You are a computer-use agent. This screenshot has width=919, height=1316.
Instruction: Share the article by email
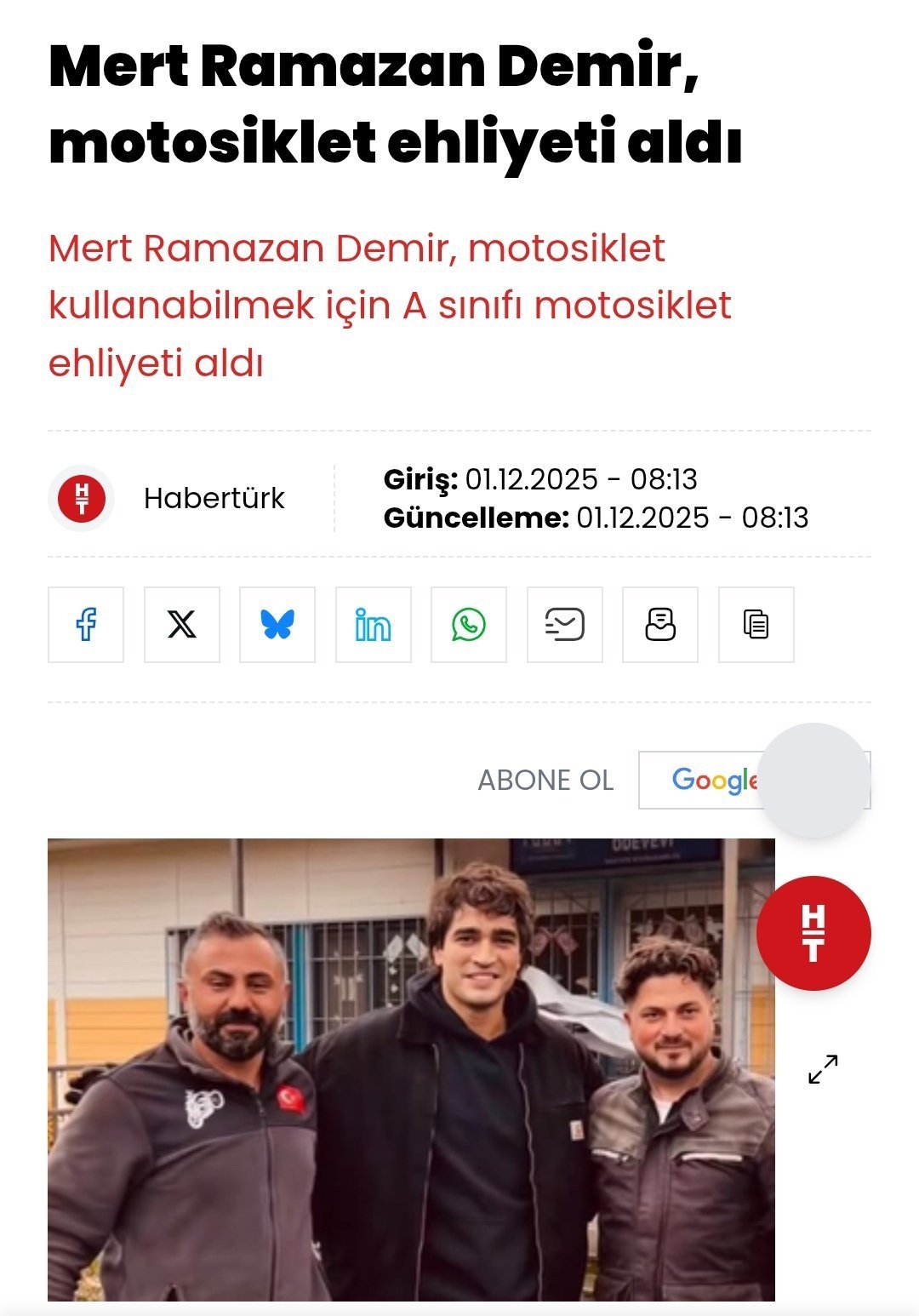pyautogui.click(x=564, y=625)
